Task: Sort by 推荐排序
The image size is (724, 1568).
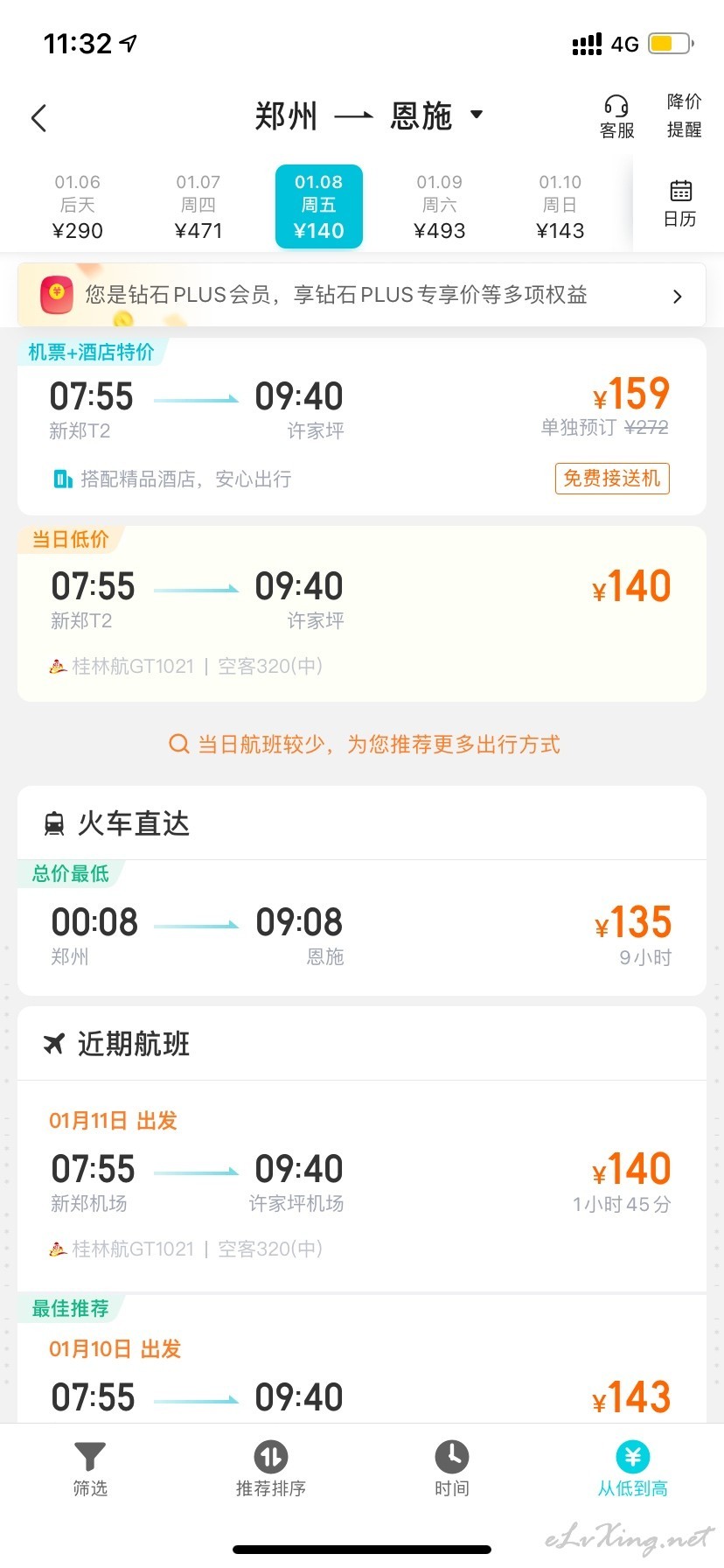Action: point(271,1469)
